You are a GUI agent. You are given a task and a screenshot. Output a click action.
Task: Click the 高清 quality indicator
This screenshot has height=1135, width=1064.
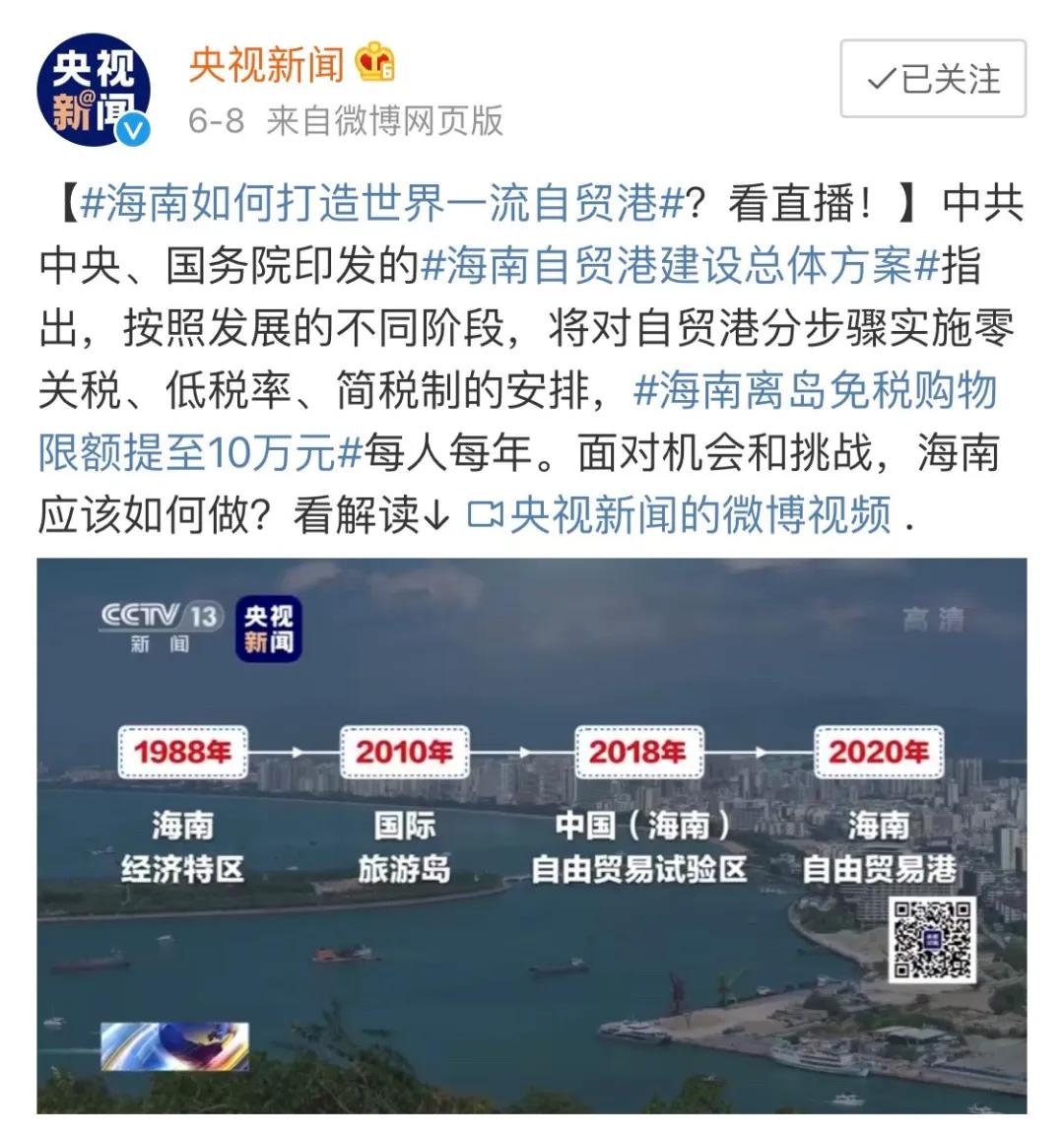[x=933, y=621]
